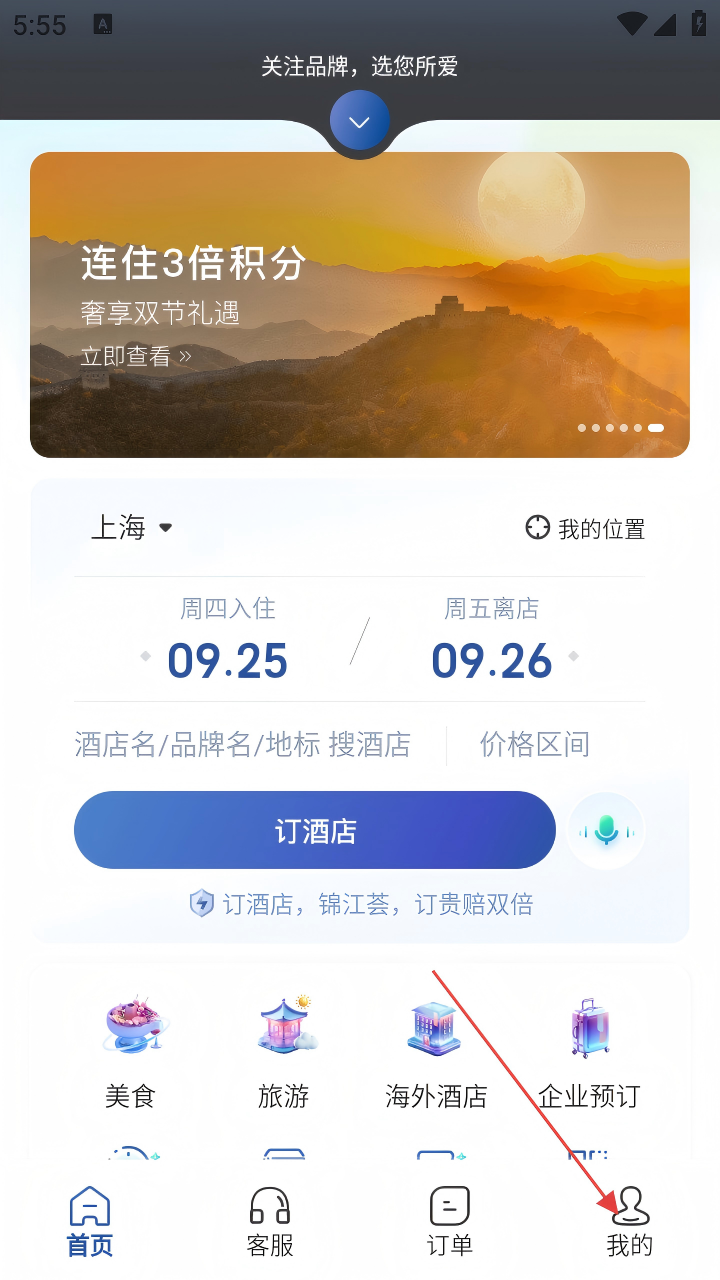
Task: Select the 首页 tab
Action: [x=90, y=1221]
